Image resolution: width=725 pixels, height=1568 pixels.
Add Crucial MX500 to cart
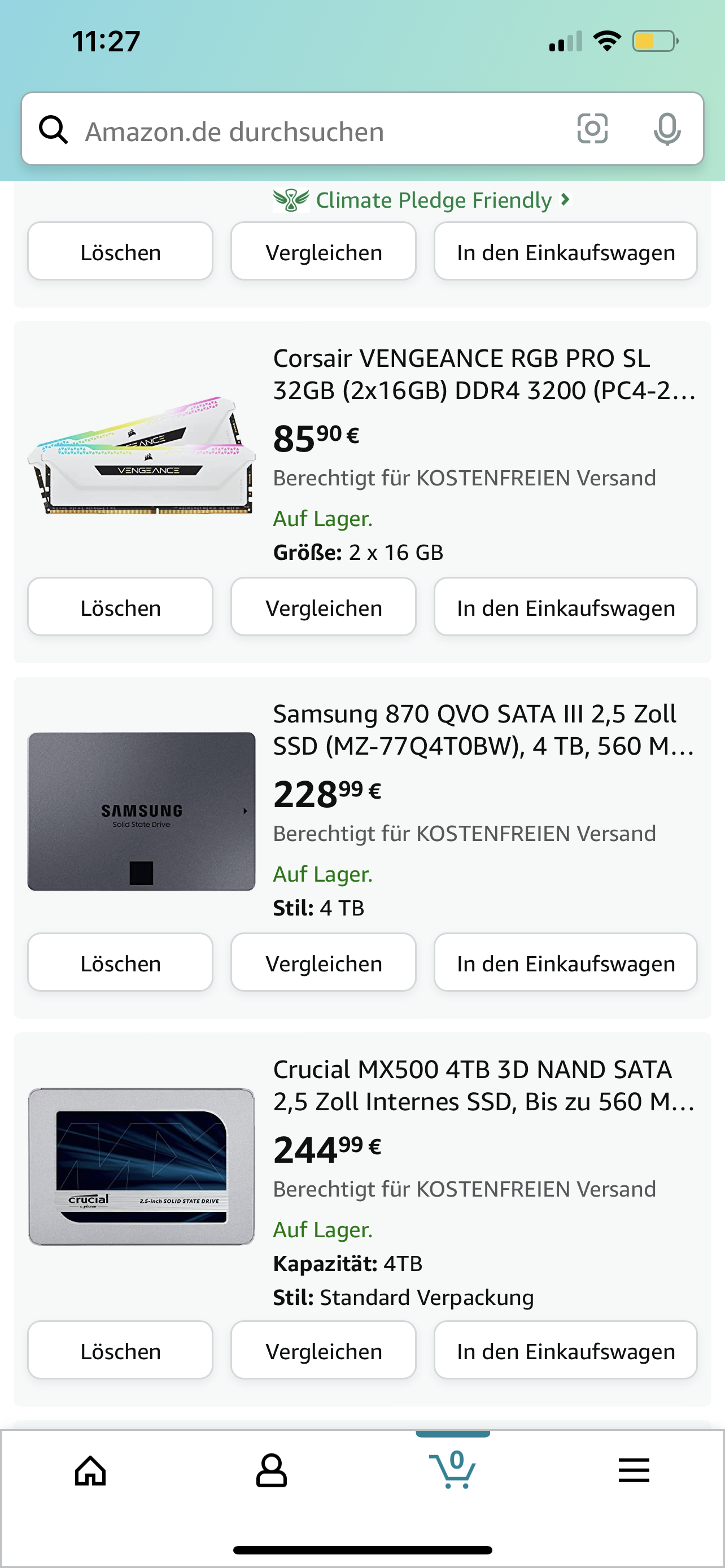click(x=565, y=1351)
